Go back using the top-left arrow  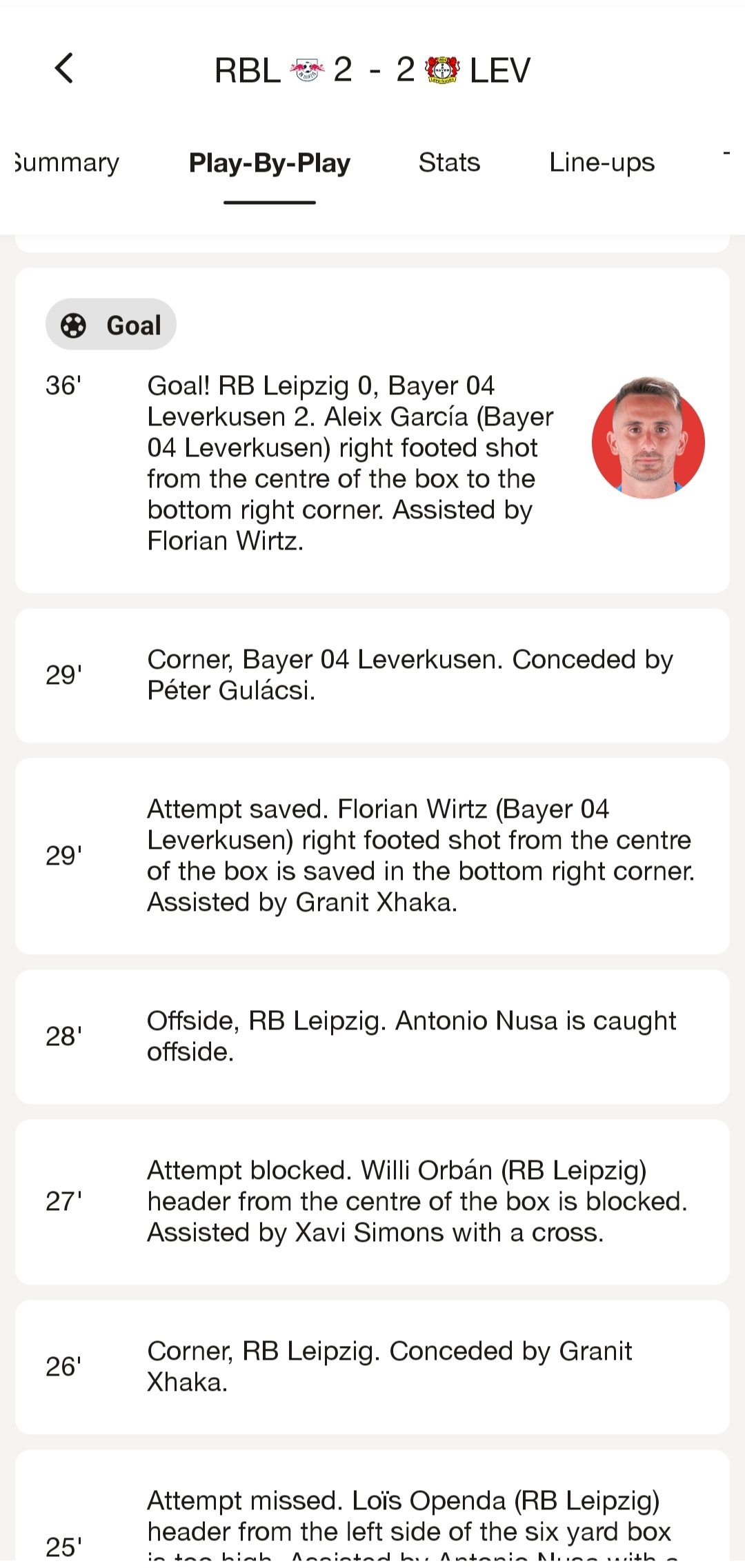point(64,68)
